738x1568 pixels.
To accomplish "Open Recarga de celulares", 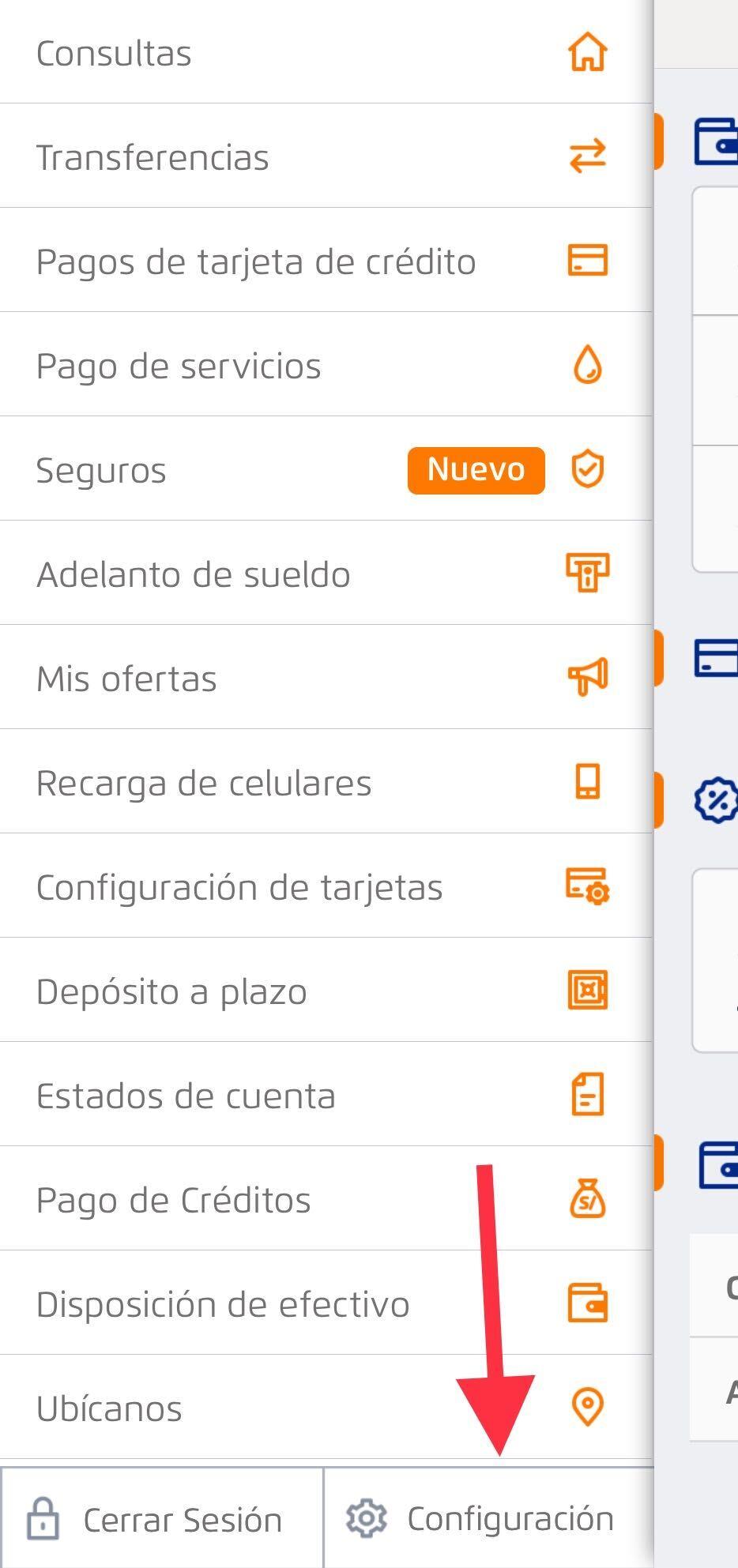I will click(x=326, y=782).
